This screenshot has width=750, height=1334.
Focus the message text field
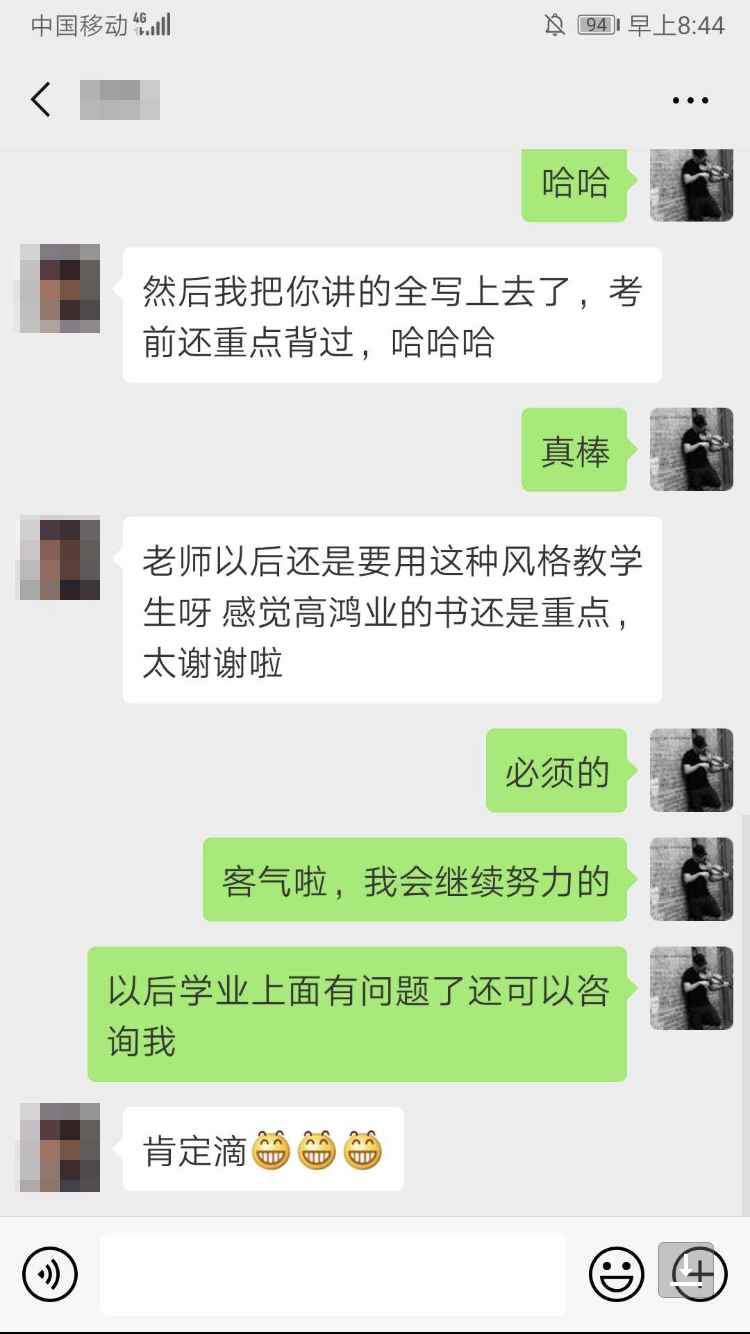(333, 1274)
